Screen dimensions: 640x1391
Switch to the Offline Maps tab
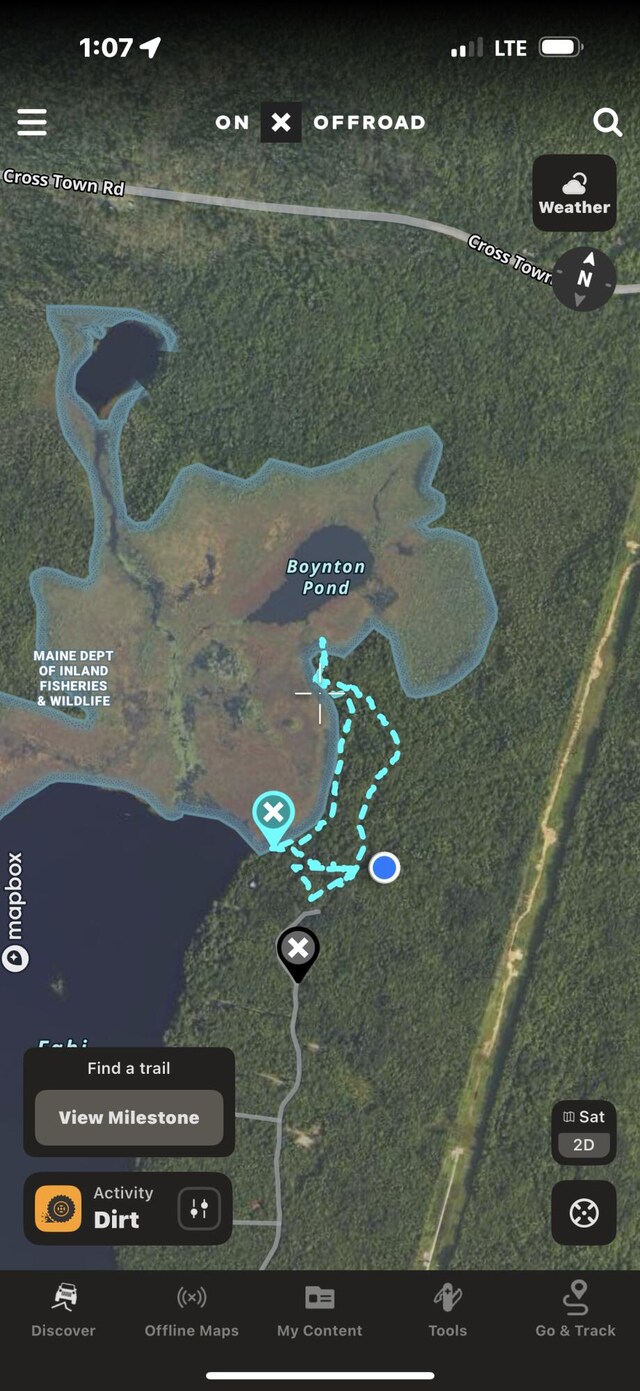click(192, 1311)
